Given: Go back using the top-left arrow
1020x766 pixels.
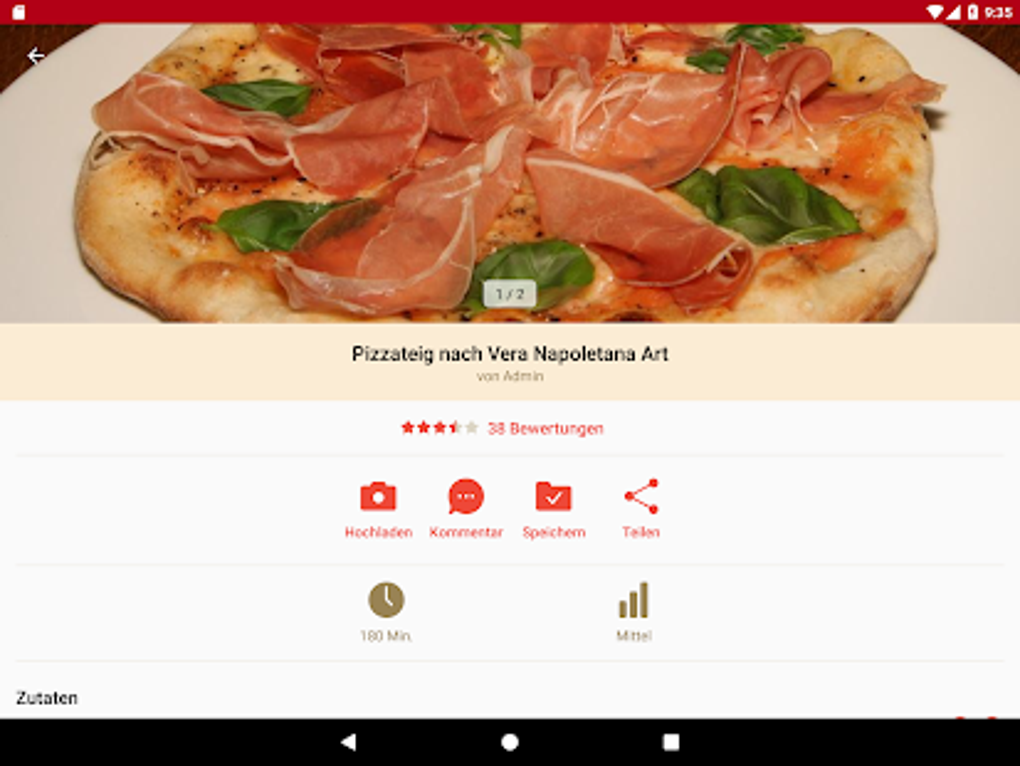Looking at the screenshot, I should (x=36, y=56).
